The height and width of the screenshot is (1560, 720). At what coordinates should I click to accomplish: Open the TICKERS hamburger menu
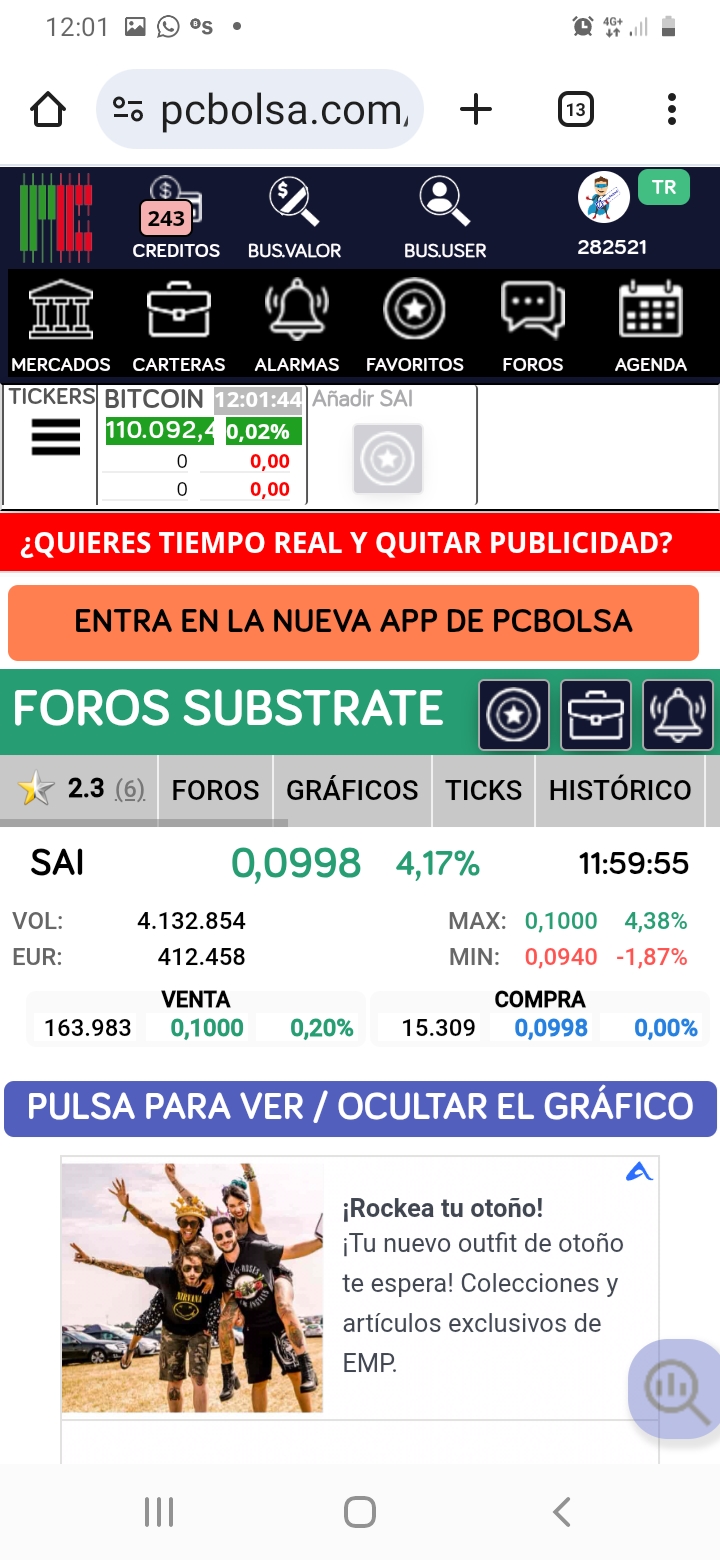coord(56,438)
